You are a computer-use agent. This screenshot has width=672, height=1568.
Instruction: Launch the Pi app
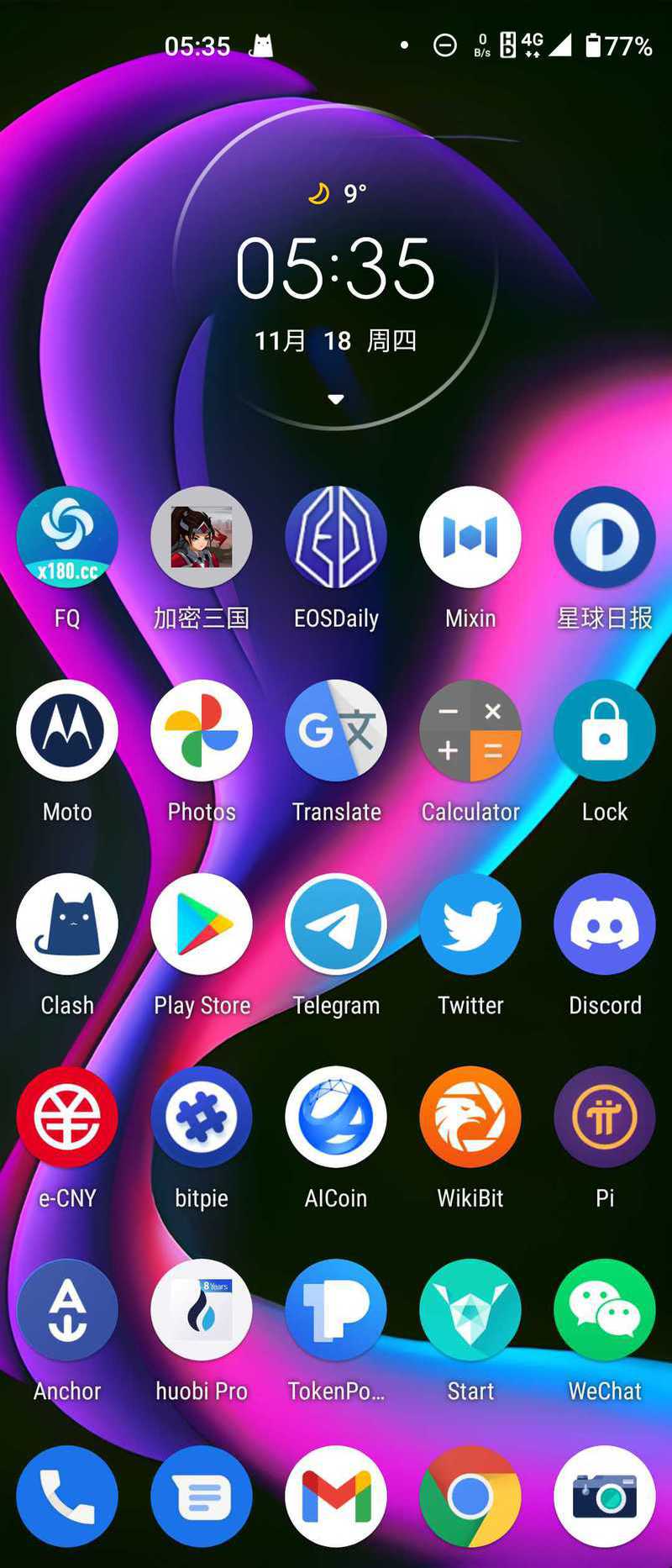click(605, 1118)
